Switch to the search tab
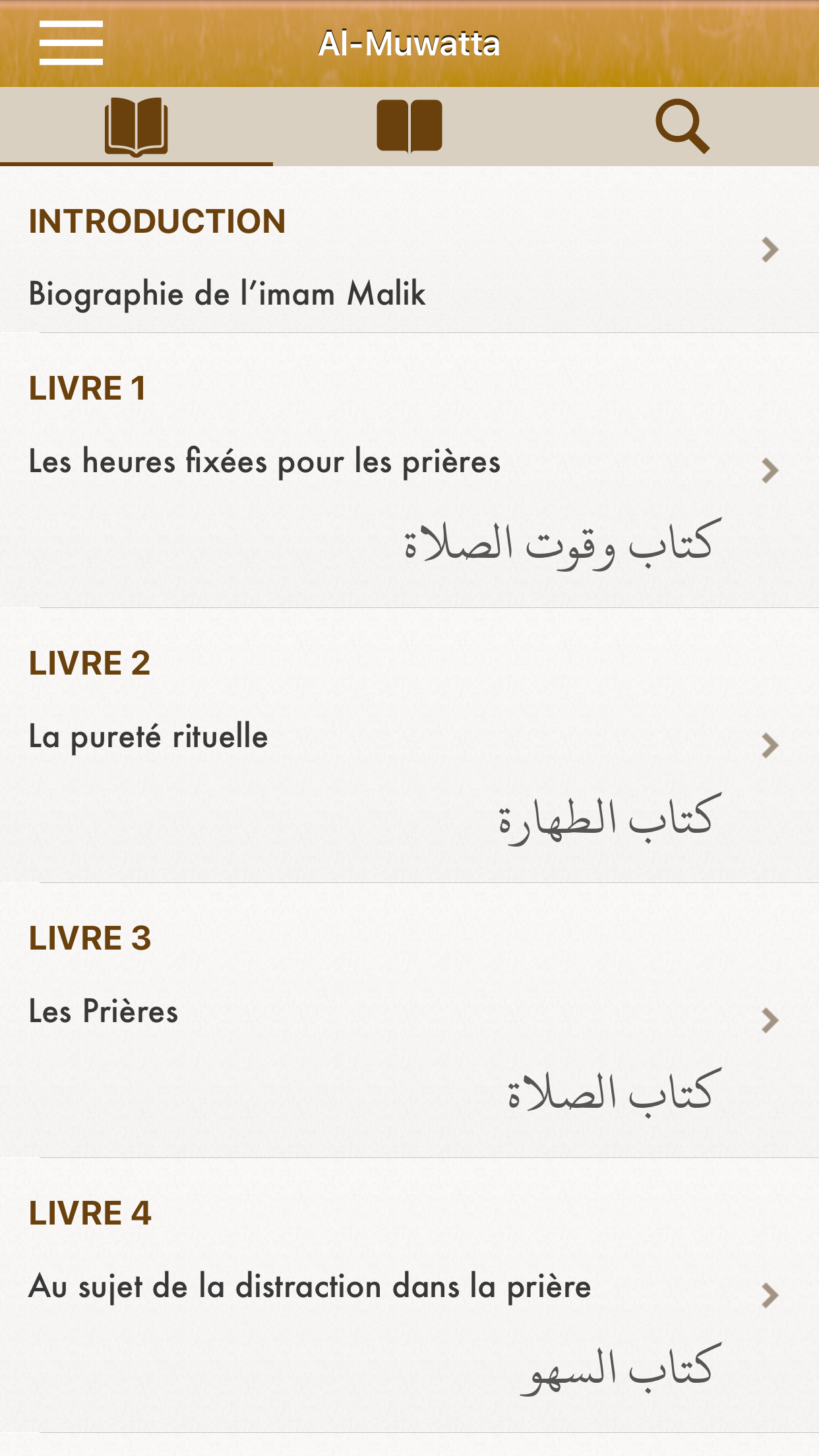819x1456 pixels. pyautogui.click(x=682, y=126)
